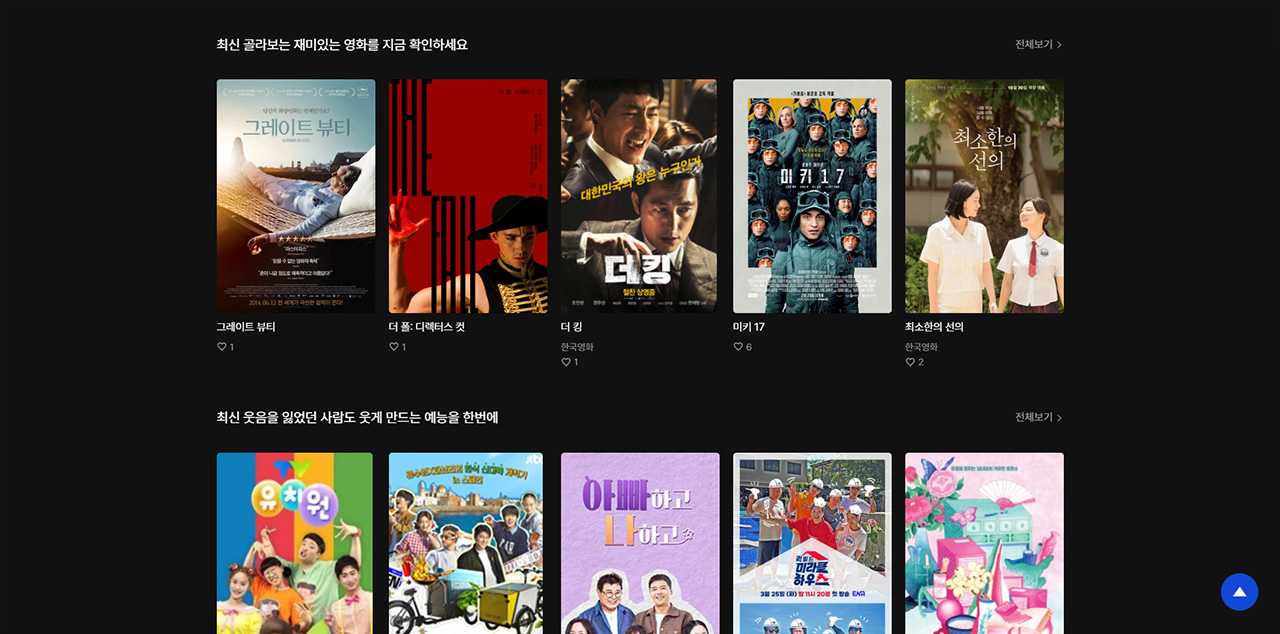Like 더 폴: 디렉터스 컷 with the heart
The image size is (1280, 634).
click(x=394, y=347)
